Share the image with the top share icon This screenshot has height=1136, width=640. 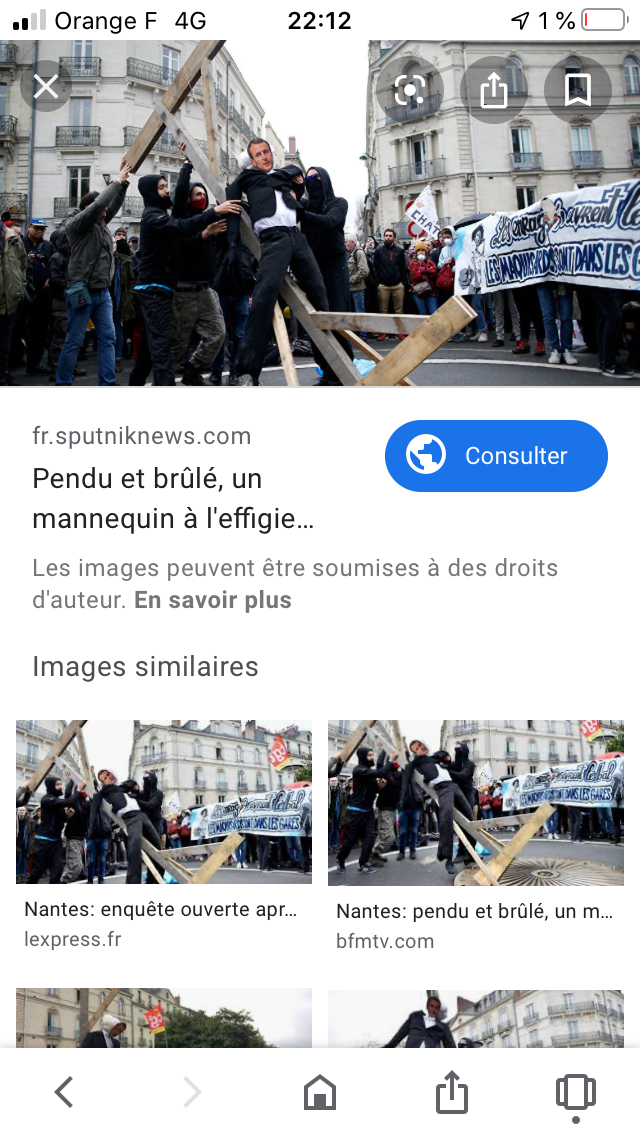click(494, 91)
